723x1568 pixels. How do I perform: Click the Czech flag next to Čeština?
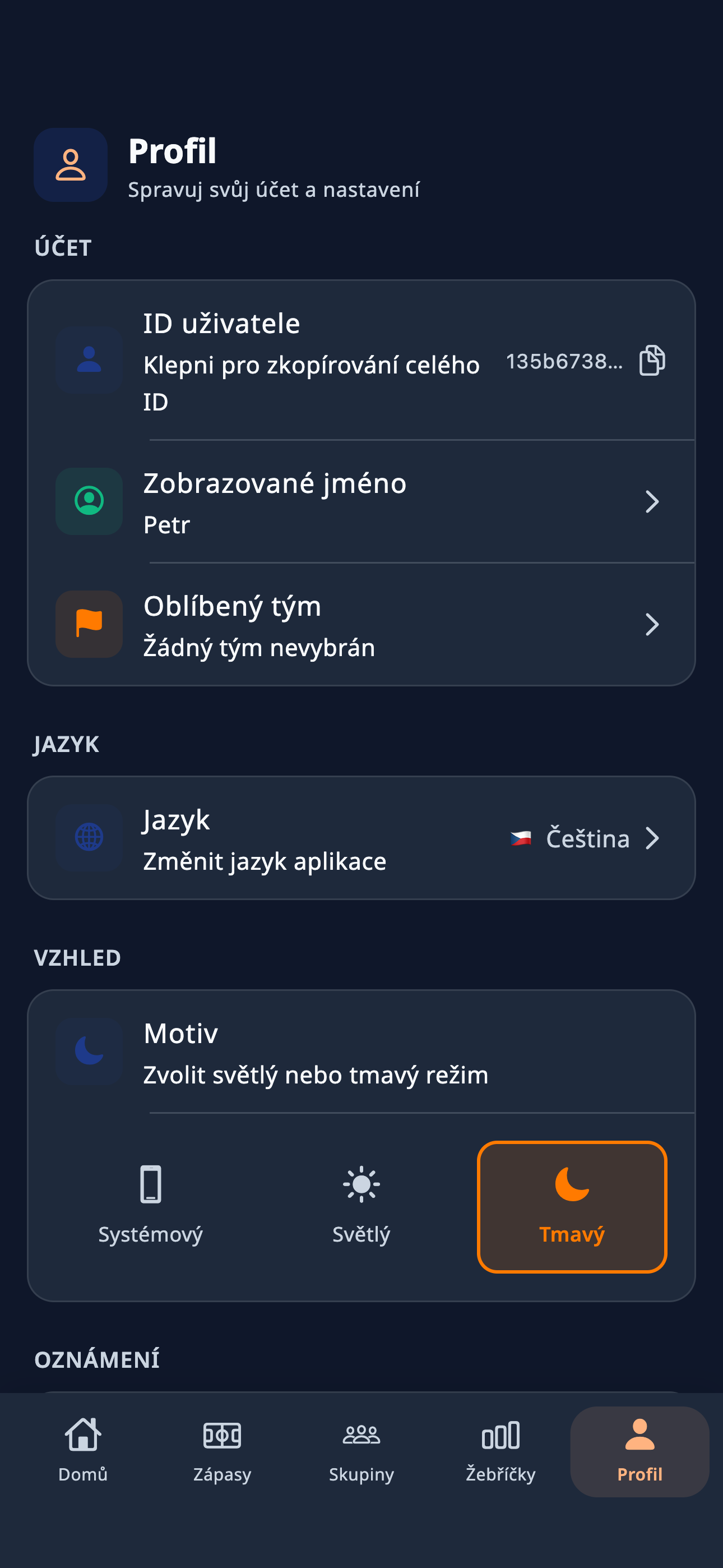click(521, 838)
